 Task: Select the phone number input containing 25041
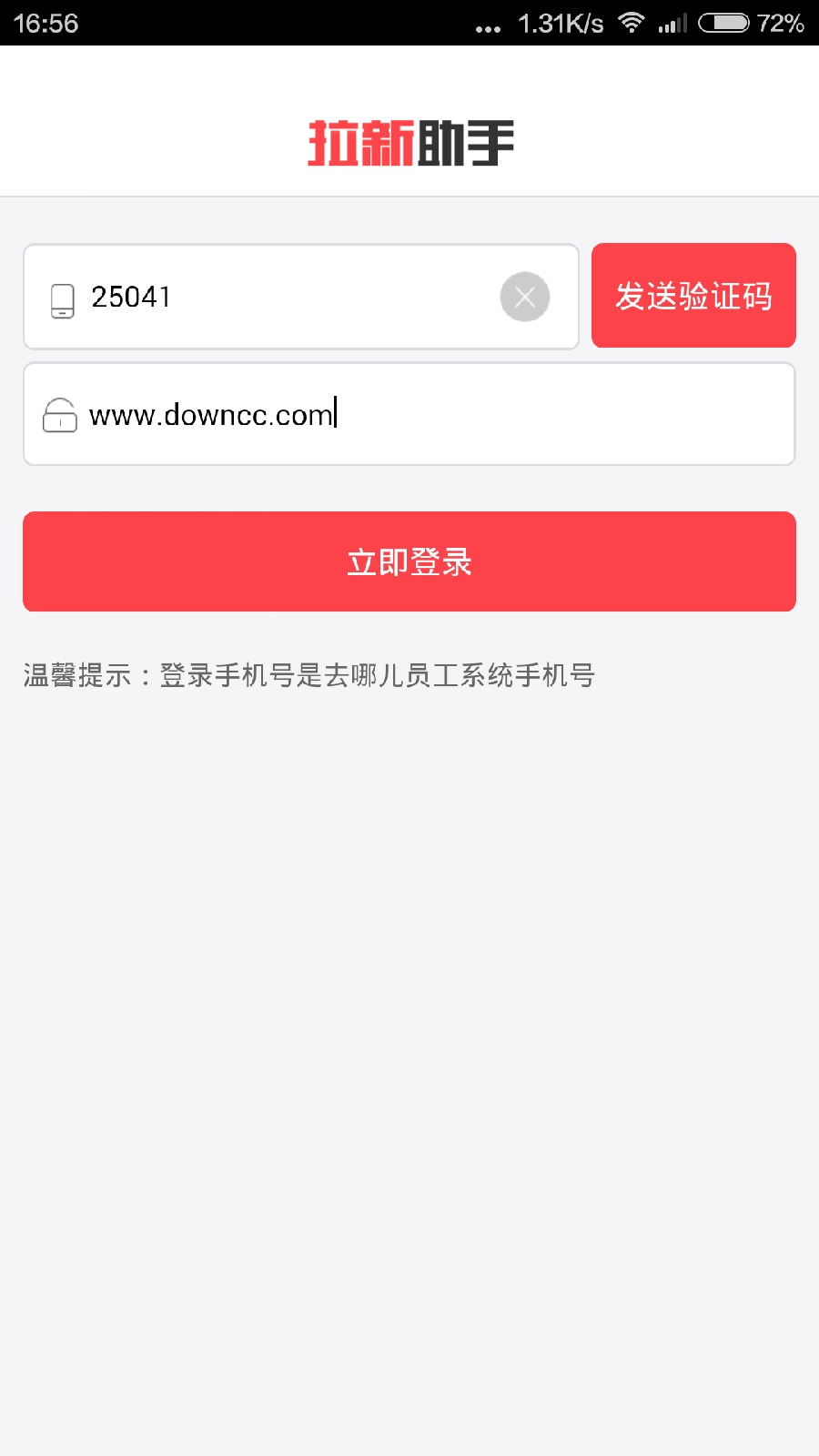pyautogui.click(x=273, y=297)
